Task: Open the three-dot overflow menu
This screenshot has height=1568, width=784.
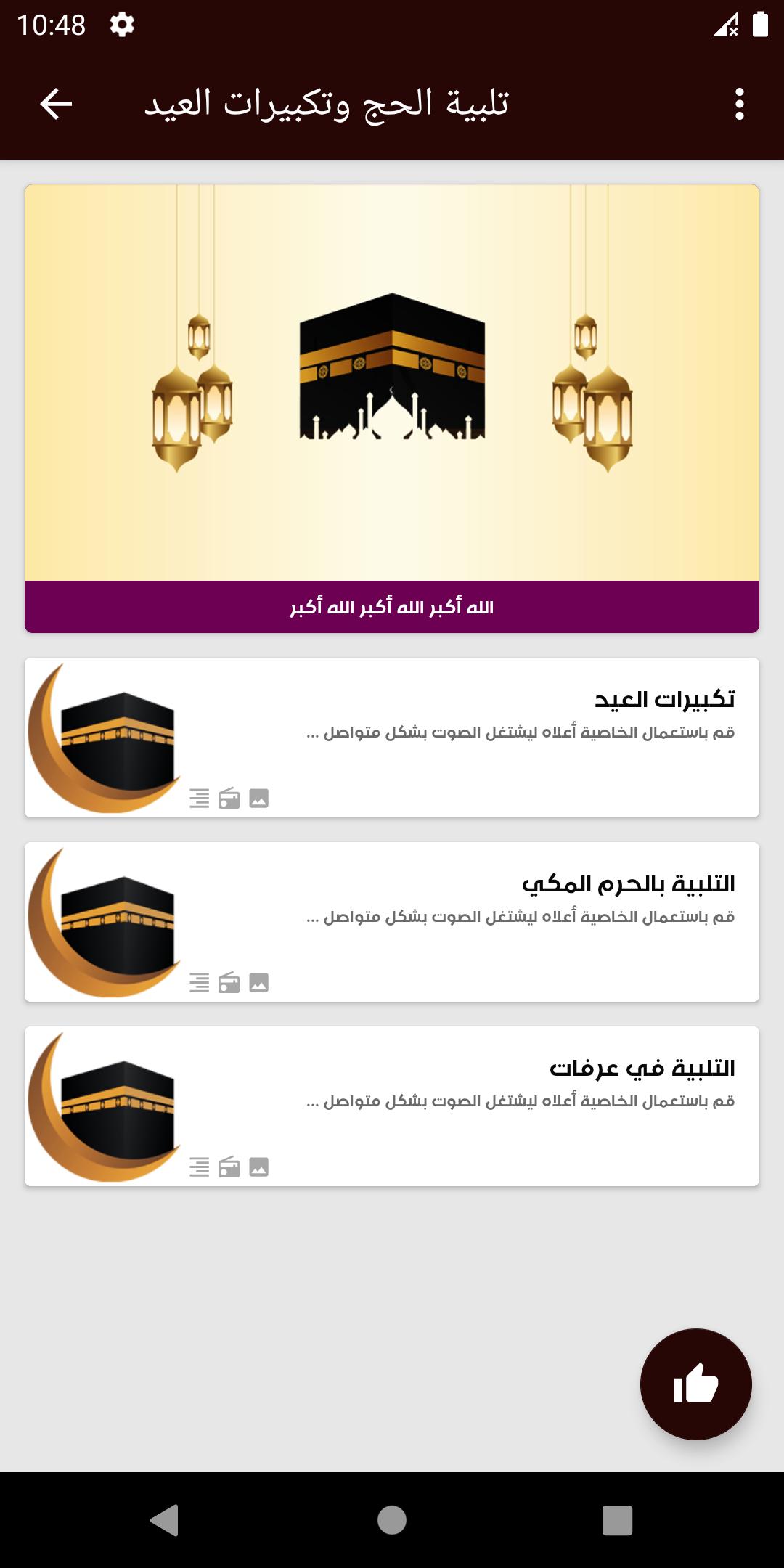Action: 739,104
